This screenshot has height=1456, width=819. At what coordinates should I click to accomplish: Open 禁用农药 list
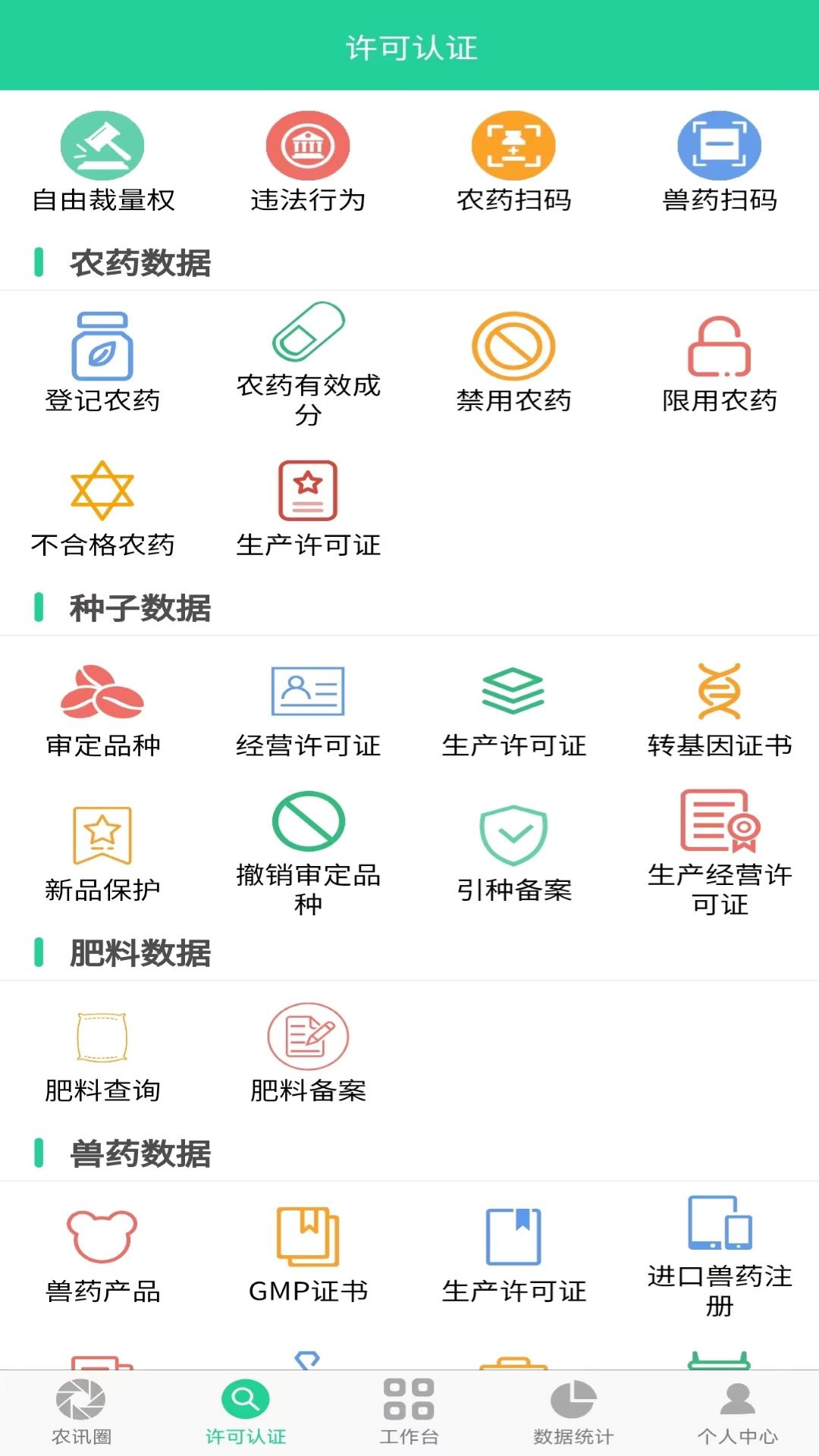pyautogui.click(x=513, y=363)
